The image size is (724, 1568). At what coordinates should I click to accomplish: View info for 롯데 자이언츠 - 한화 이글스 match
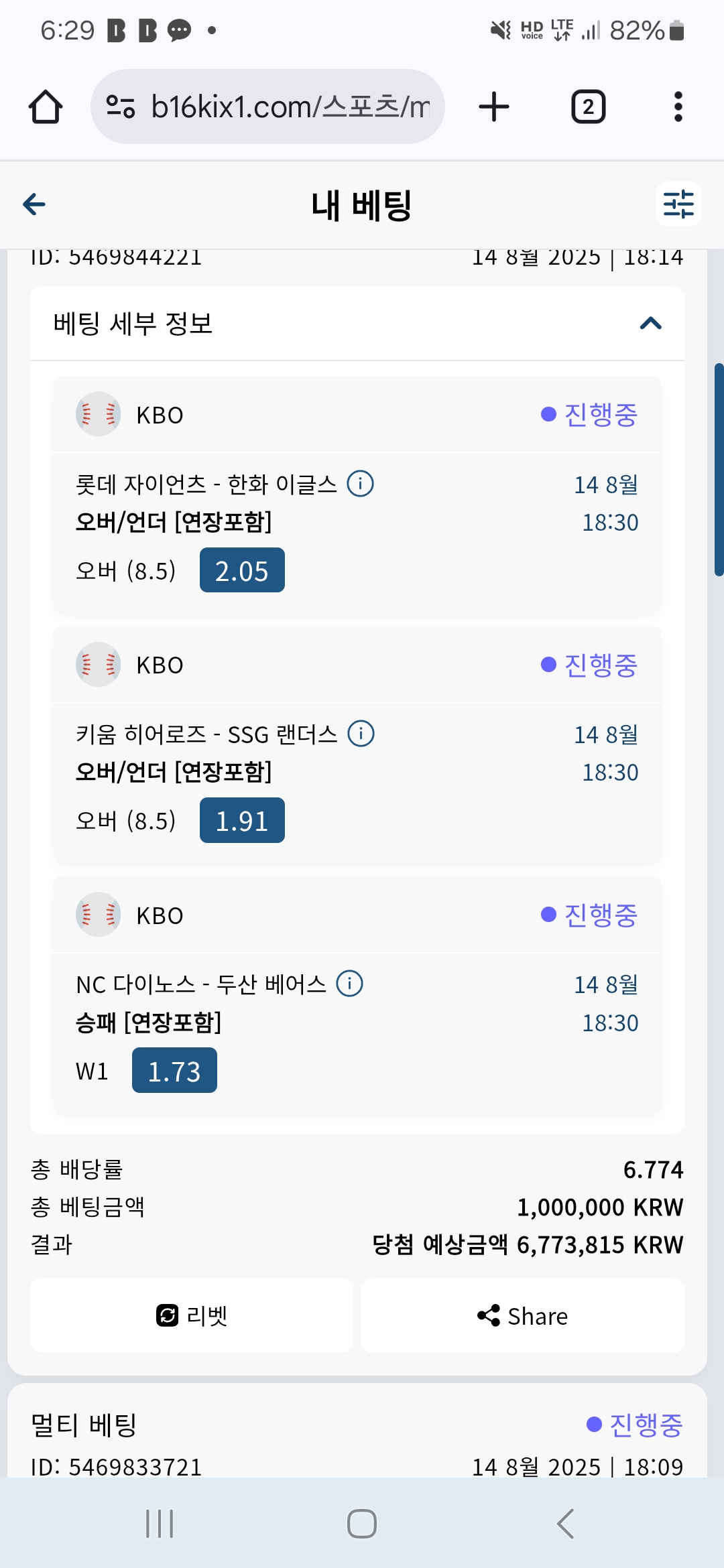pos(360,483)
